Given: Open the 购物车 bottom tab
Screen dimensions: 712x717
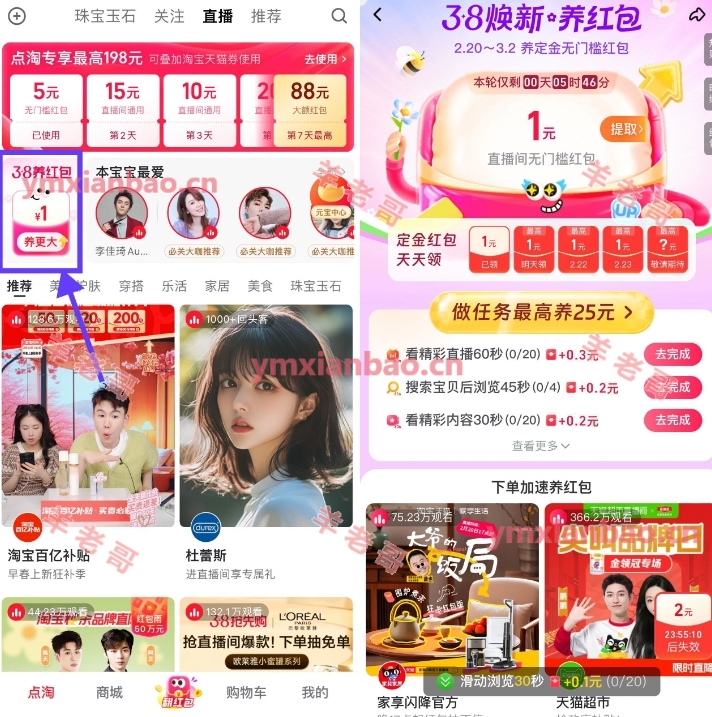Looking at the screenshot, I should point(246,692).
